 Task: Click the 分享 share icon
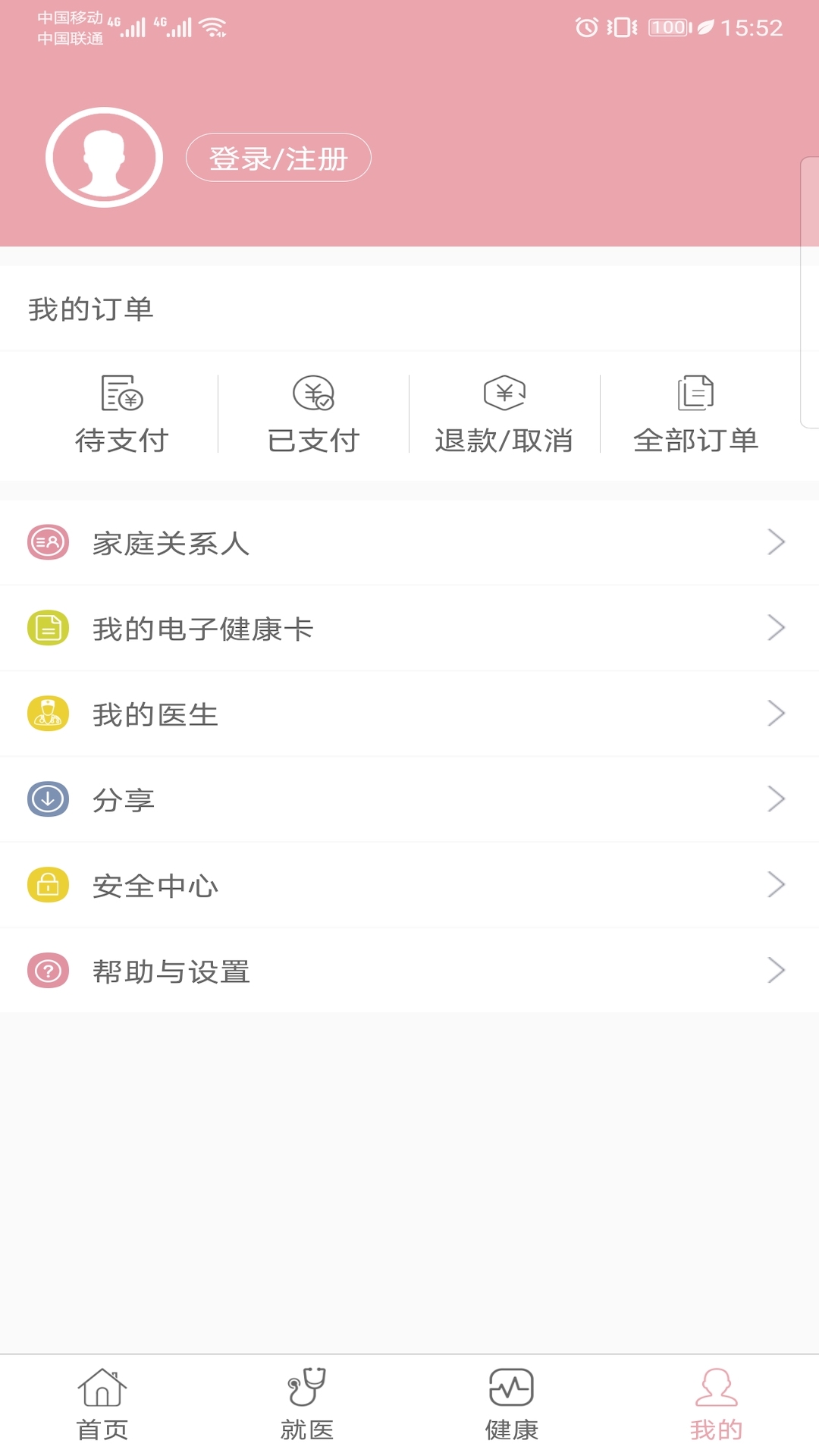tap(47, 799)
